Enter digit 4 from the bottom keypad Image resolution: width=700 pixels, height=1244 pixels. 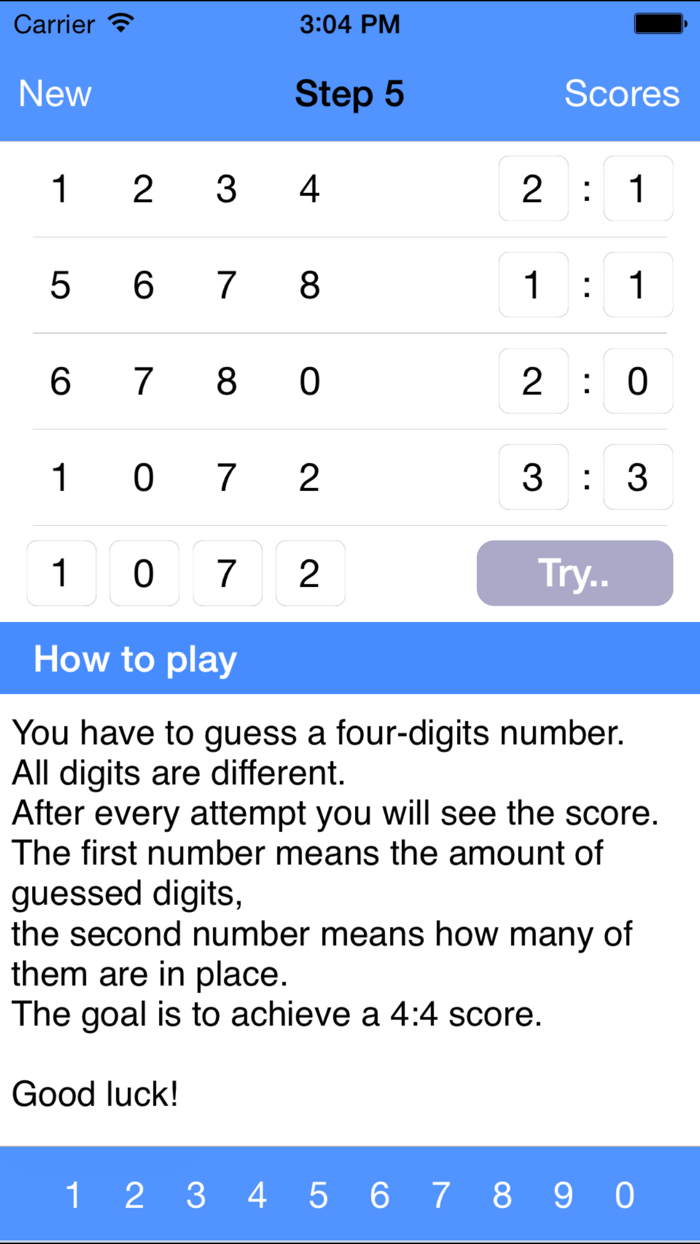[x=257, y=1195]
